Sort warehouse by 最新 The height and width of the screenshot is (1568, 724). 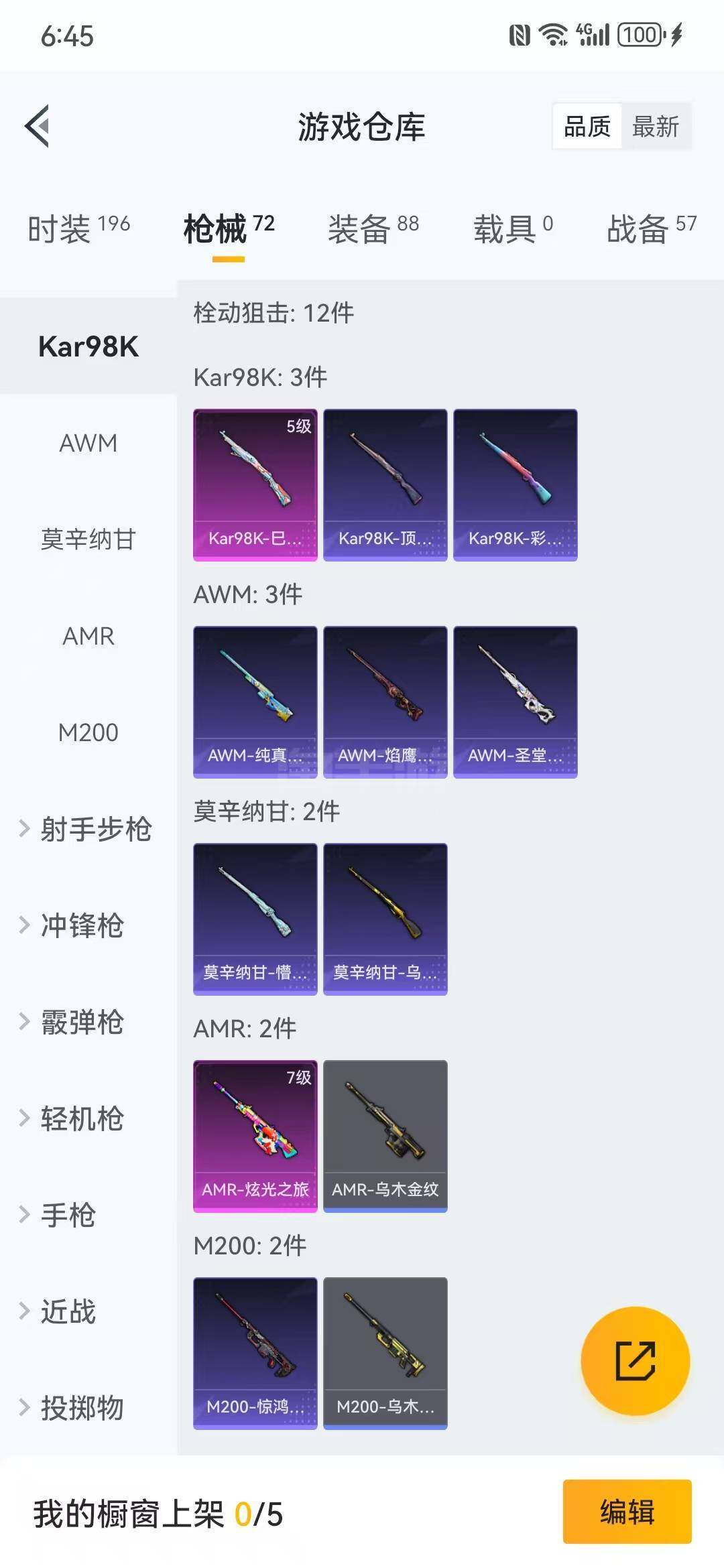pyautogui.click(x=655, y=126)
